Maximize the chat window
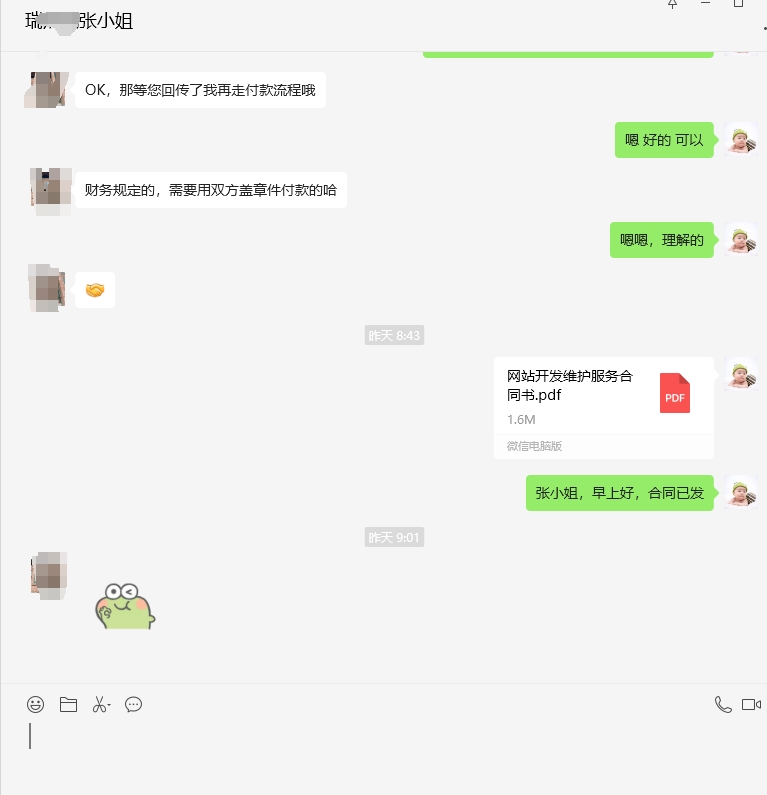Image resolution: width=767 pixels, height=795 pixels. (739, 4)
